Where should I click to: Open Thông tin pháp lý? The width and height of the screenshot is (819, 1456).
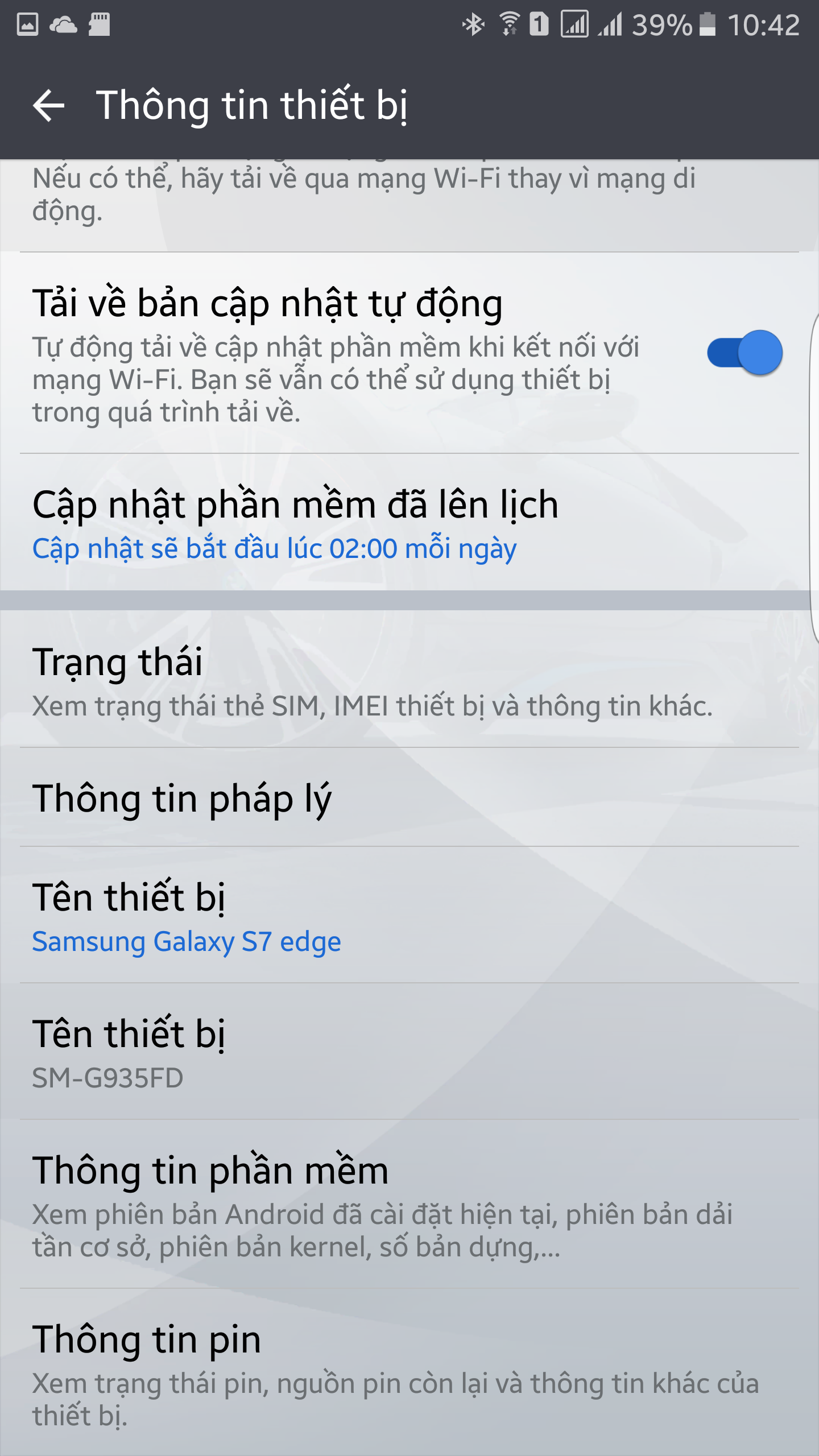tap(409, 797)
